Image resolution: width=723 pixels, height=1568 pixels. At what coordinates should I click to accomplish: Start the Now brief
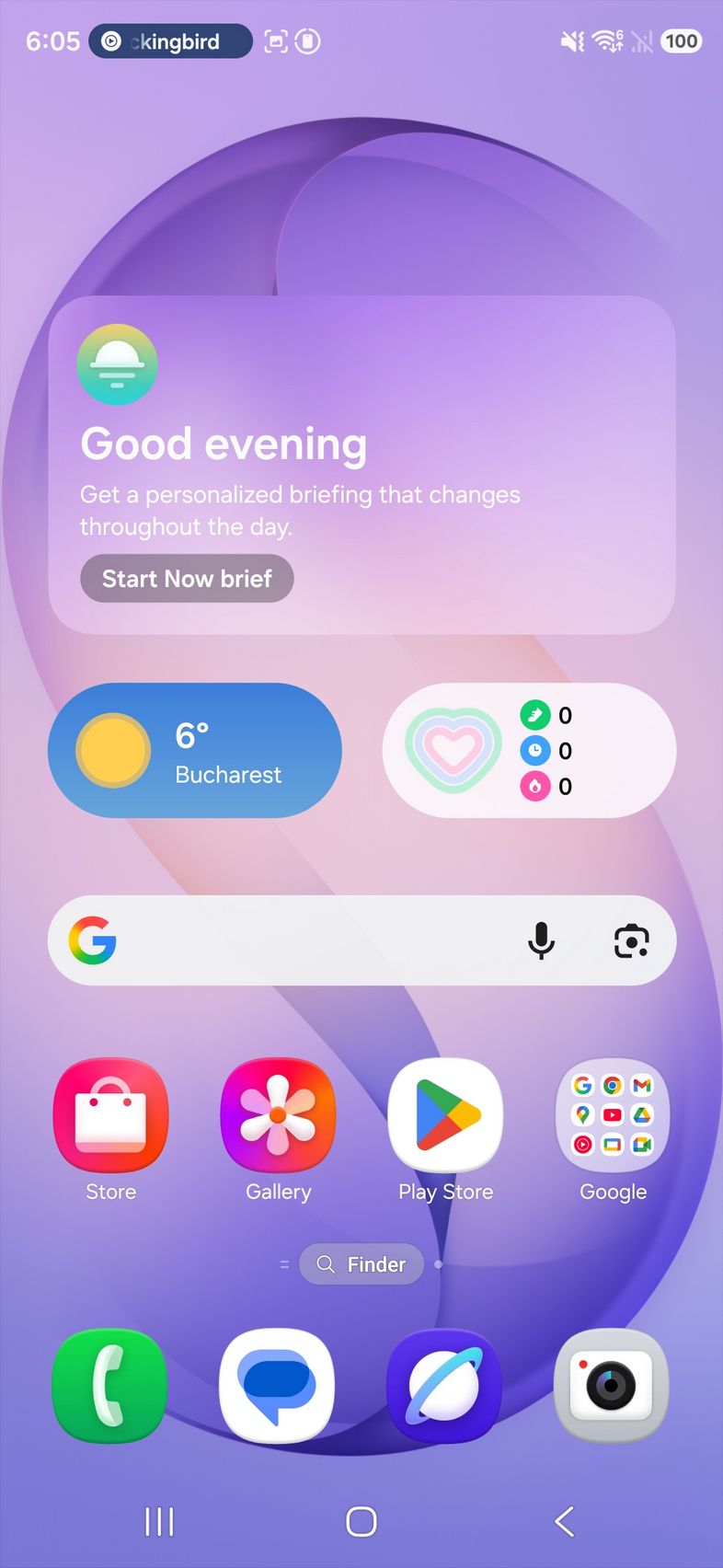187,579
